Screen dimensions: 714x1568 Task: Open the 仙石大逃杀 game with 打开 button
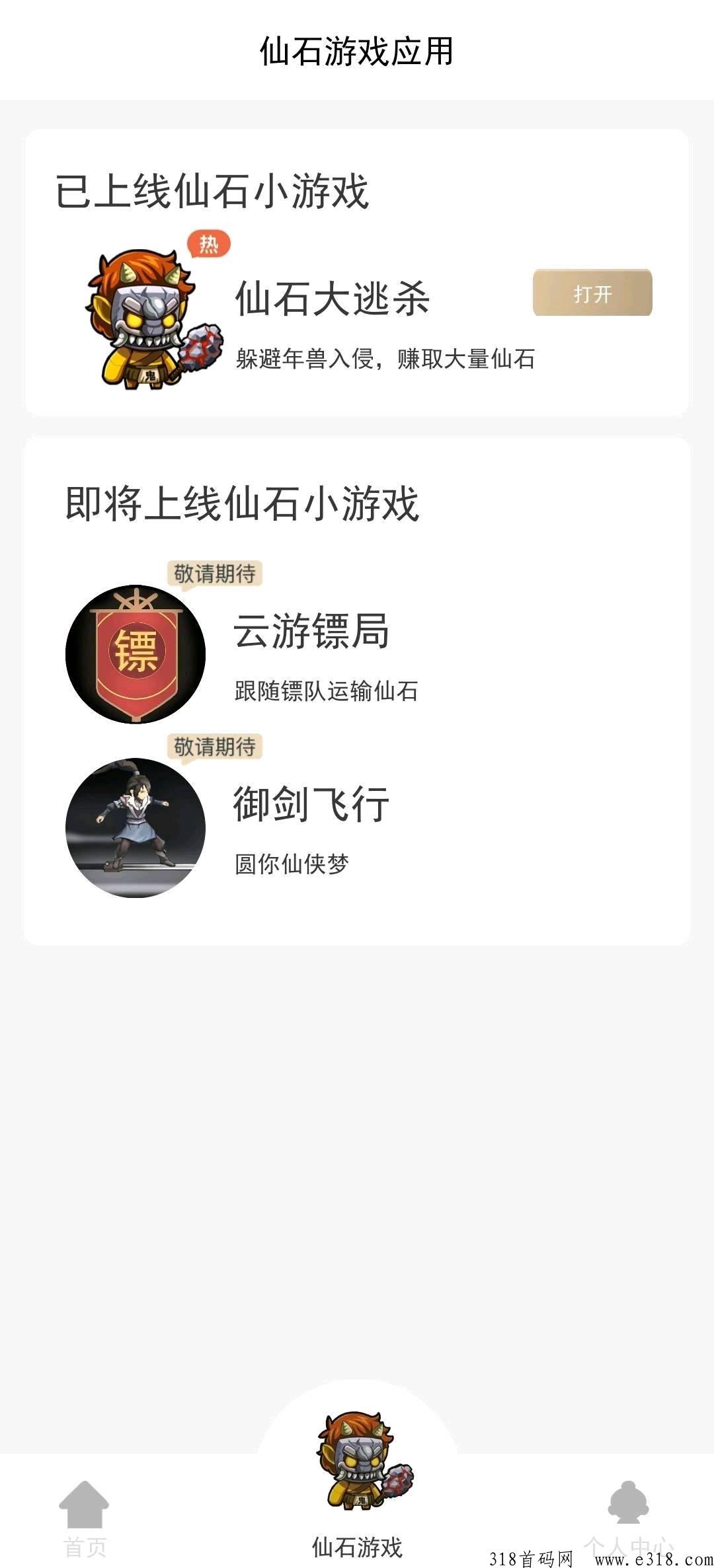tap(592, 293)
